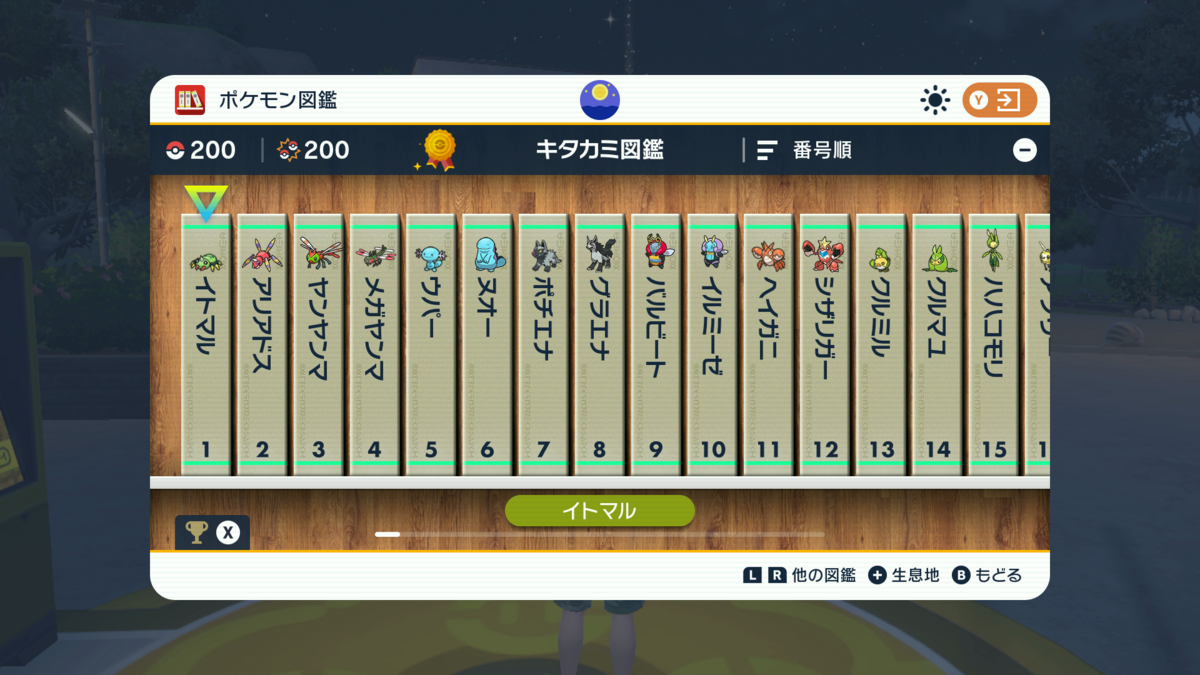This screenshot has height=675, width=1200.
Task: Tap the minus button on the header
Action: (x=1024, y=150)
